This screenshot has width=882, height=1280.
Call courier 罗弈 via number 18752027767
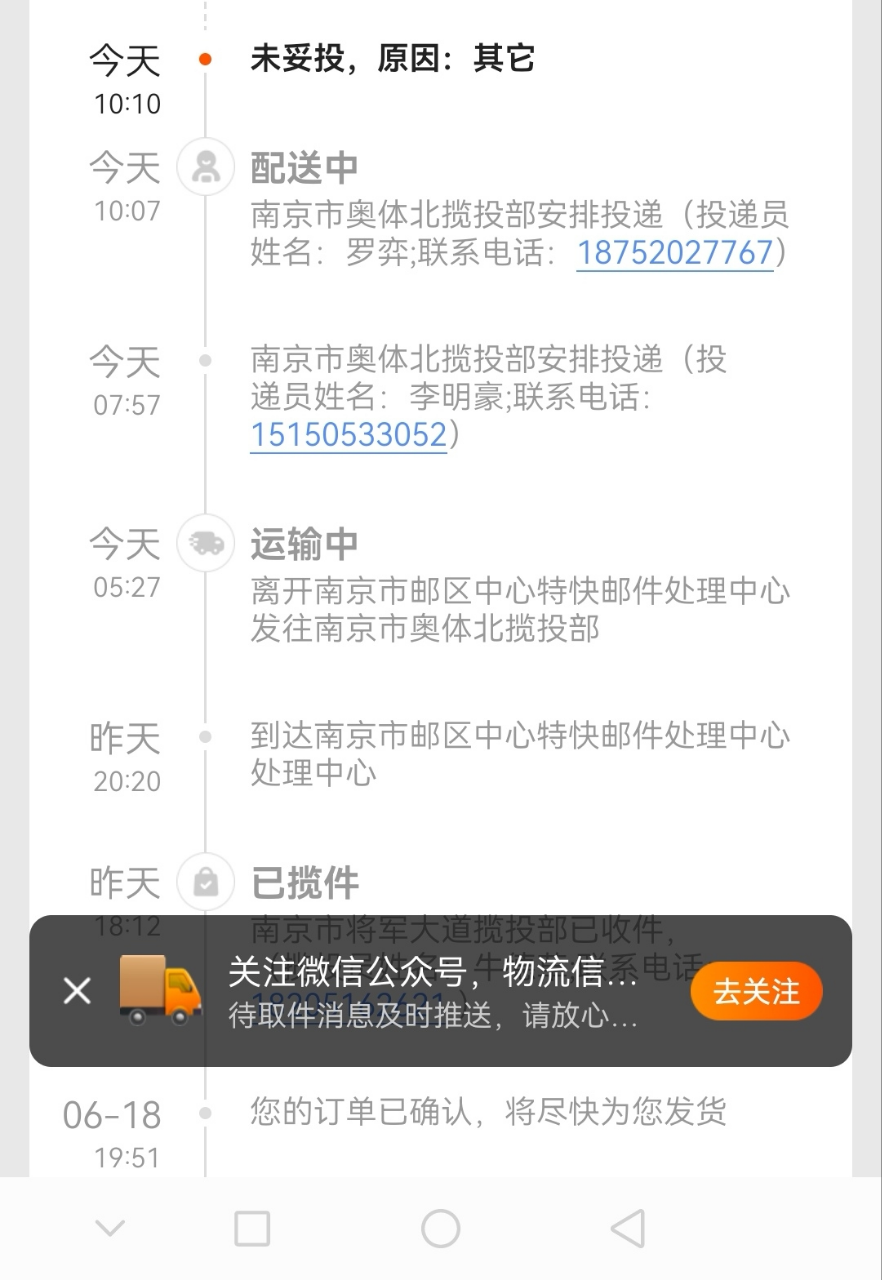tap(674, 254)
